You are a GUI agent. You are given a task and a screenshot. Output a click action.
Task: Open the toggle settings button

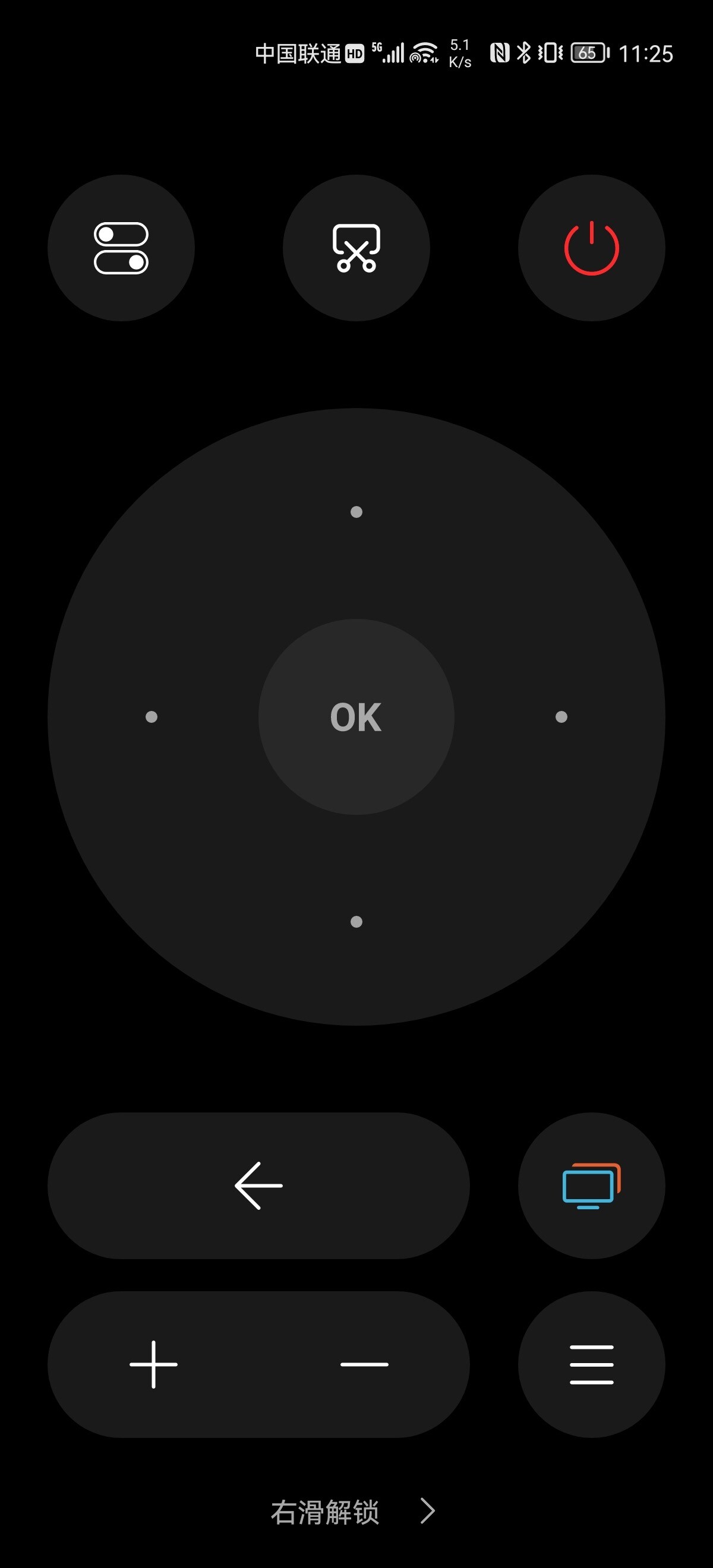tap(121, 248)
